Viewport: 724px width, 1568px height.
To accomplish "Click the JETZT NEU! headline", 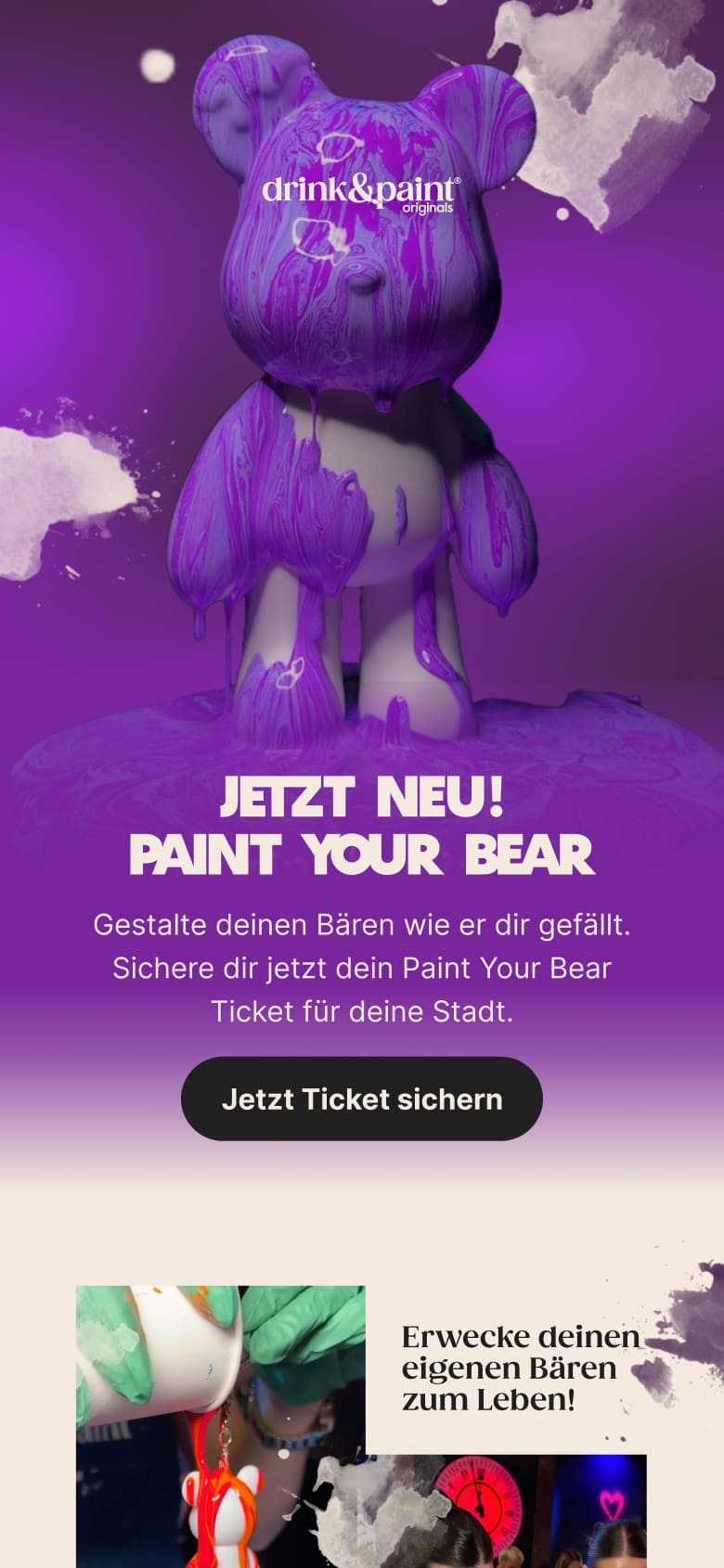I will coord(362,798).
